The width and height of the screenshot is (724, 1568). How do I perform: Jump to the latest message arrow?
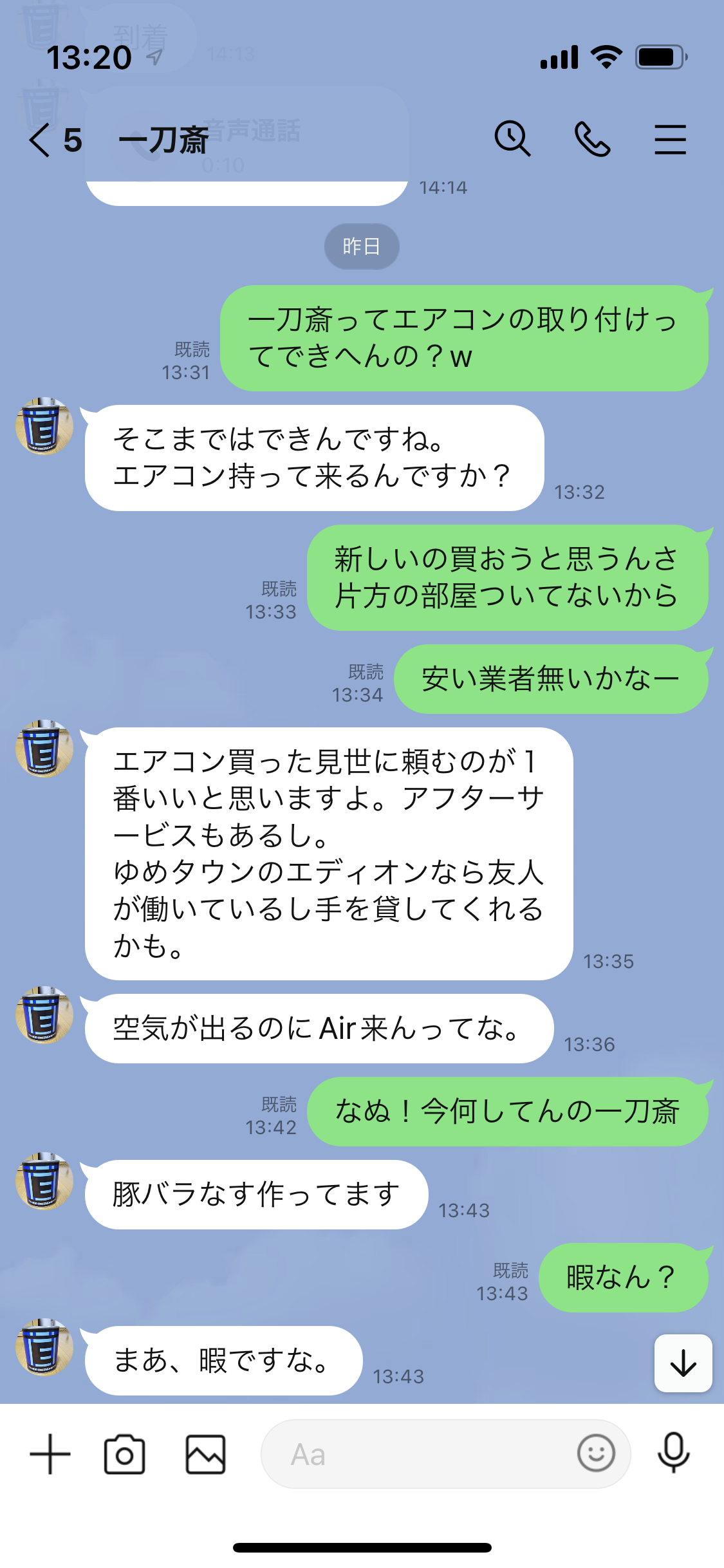(683, 1363)
